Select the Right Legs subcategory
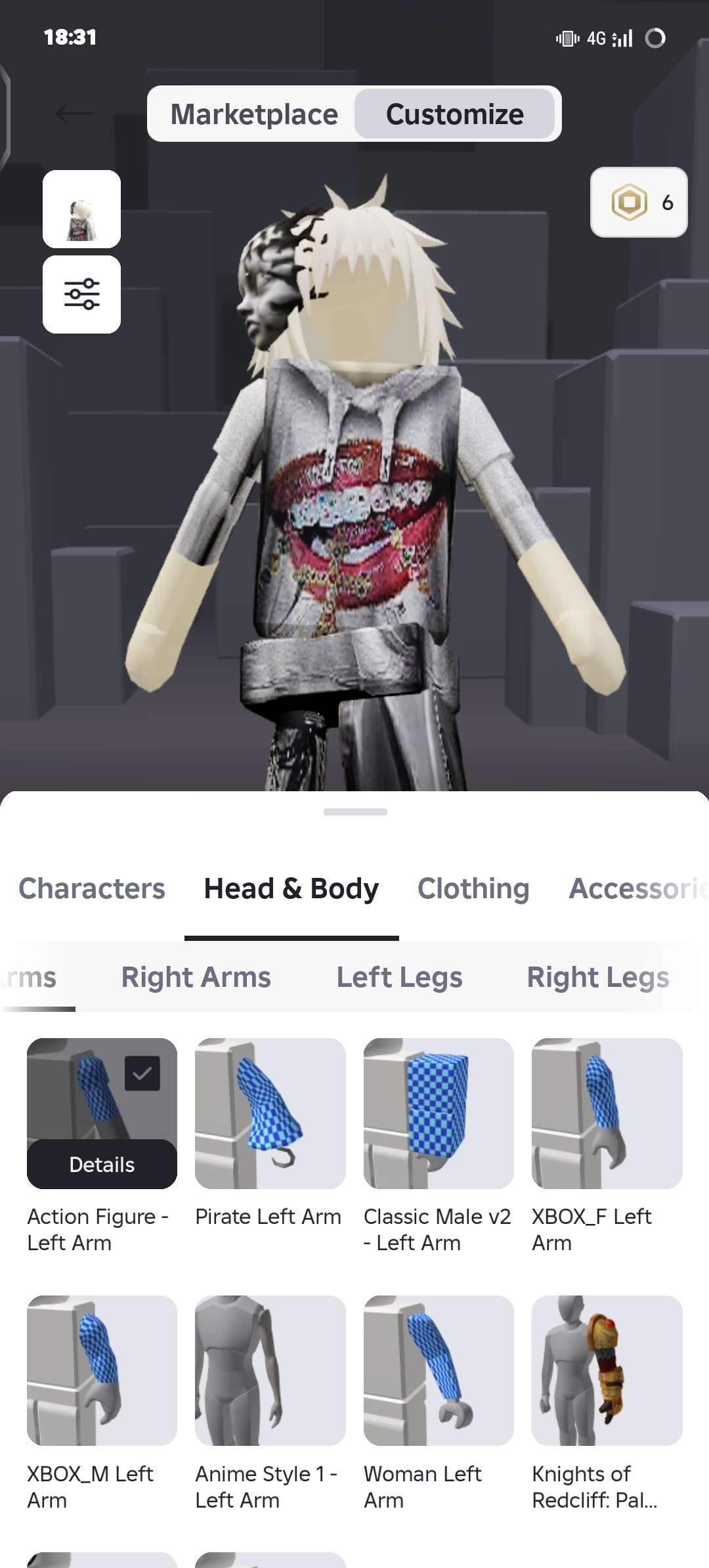Viewport: 709px width, 1568px height. click(x=597, y=977)
